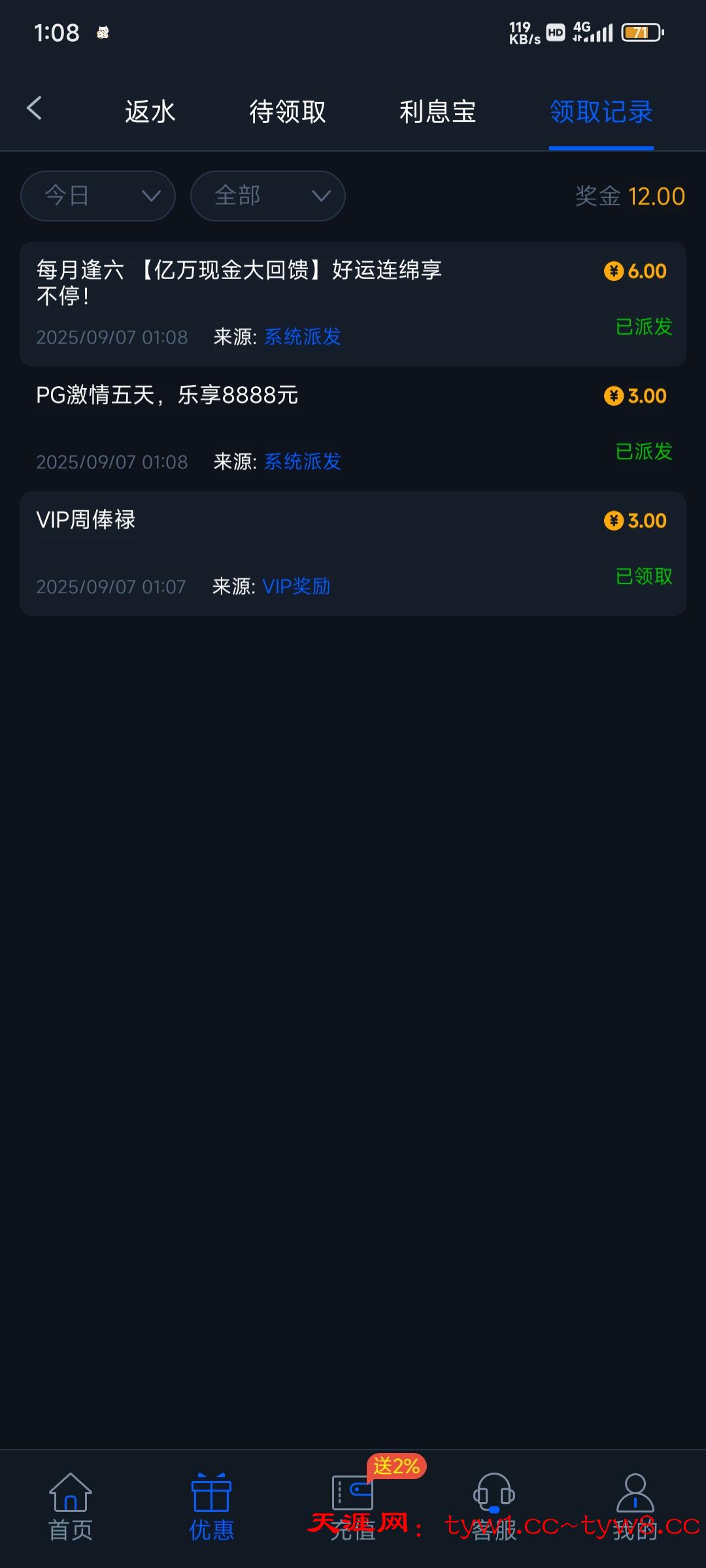
Task: Open the PG激情五天 reward record
Action: tap(353, 429)
